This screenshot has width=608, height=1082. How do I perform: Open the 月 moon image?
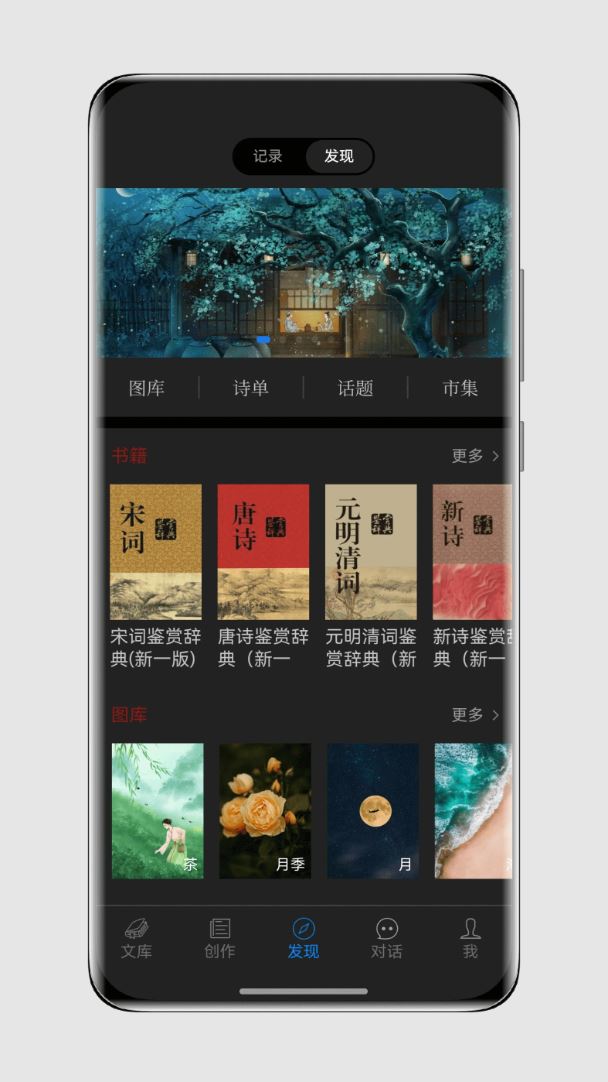tap(373, 811)
